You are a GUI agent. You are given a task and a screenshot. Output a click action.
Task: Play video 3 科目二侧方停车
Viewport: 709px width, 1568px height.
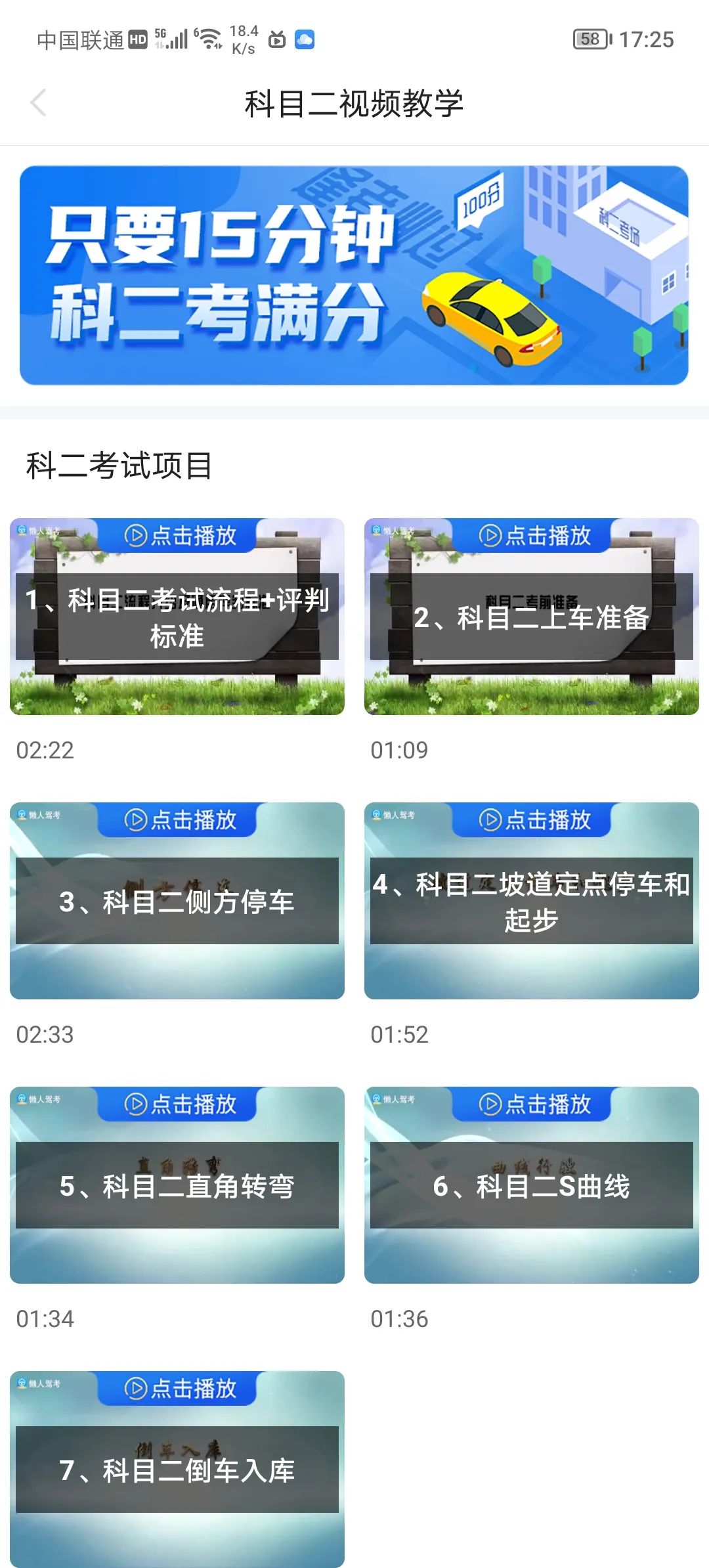177,901
